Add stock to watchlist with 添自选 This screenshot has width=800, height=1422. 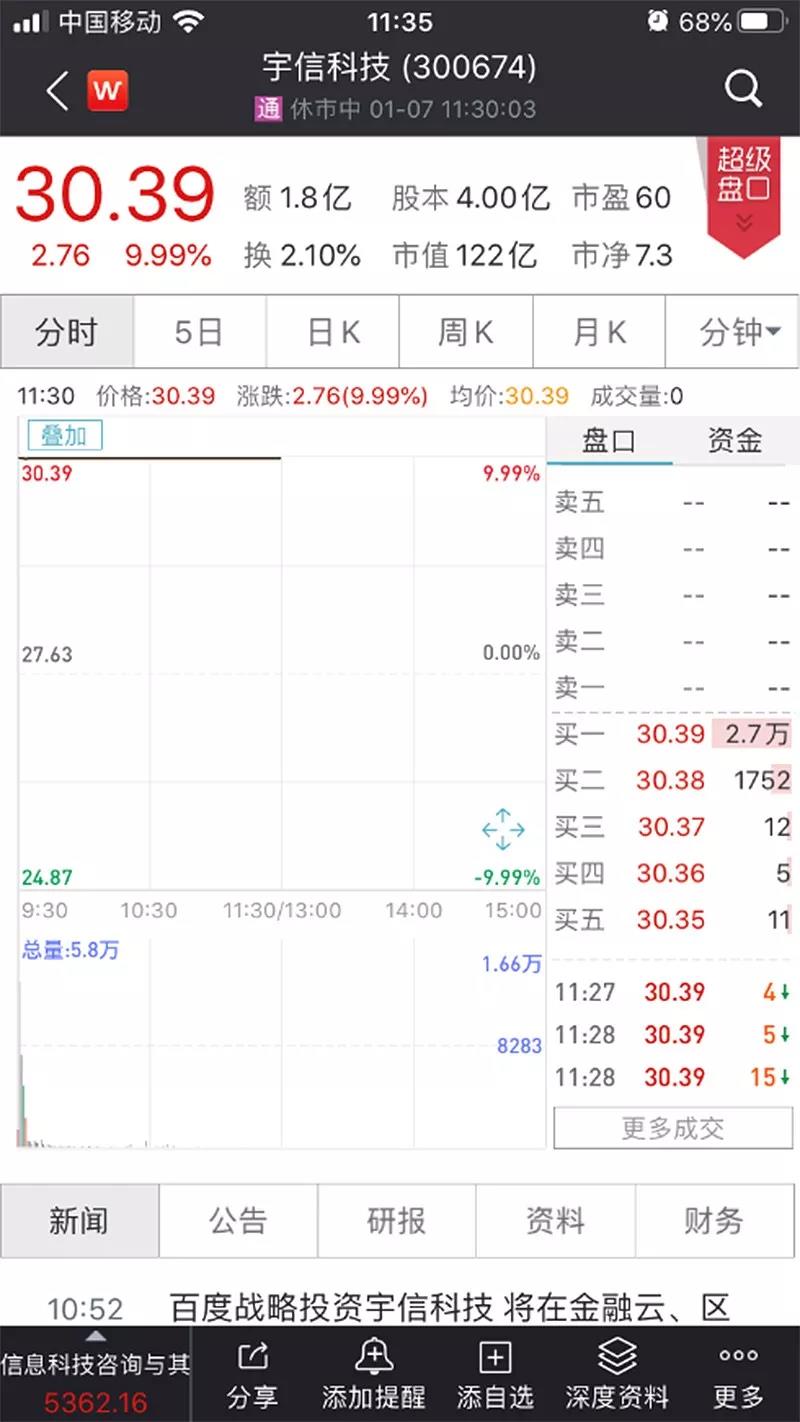495,1376
